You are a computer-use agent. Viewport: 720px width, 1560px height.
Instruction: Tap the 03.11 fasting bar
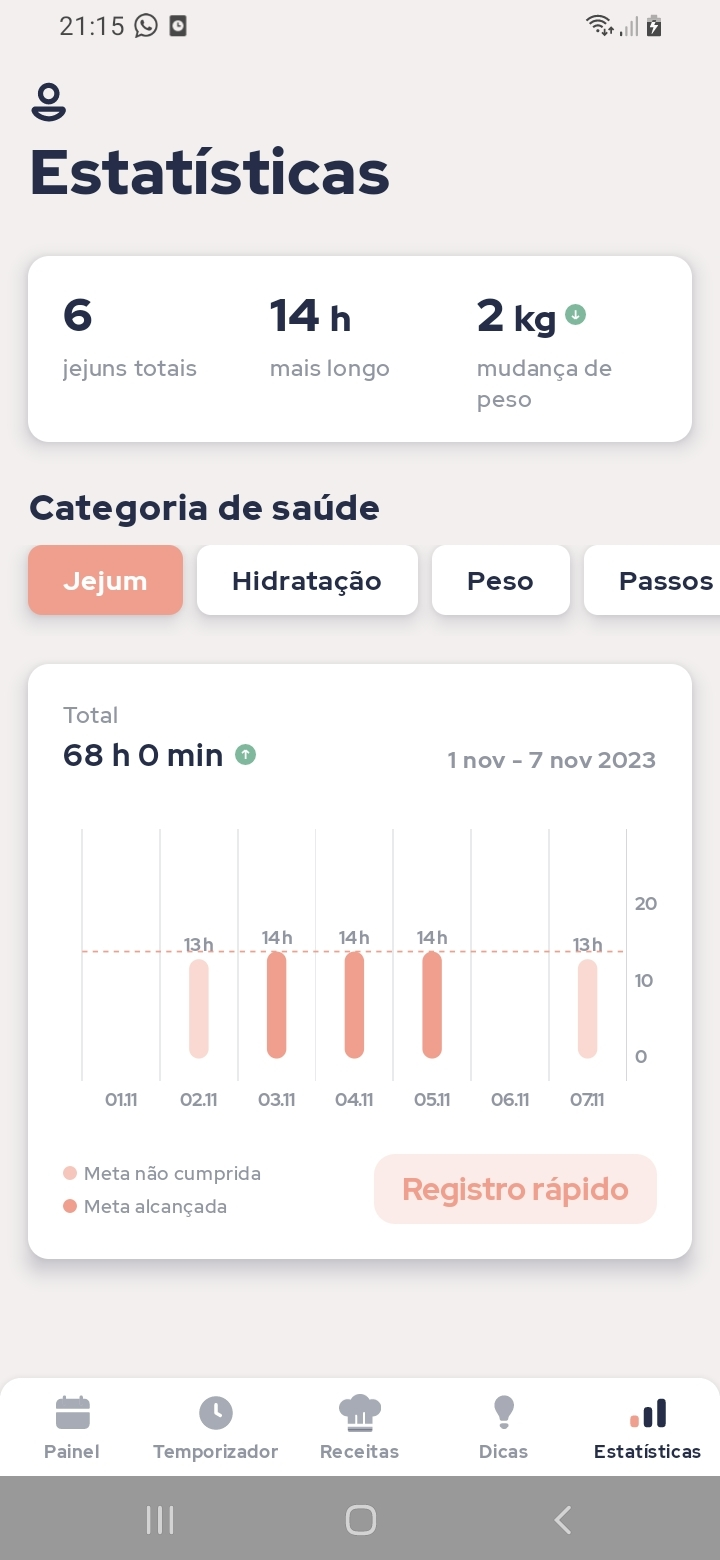click(x=277, y=1004)
